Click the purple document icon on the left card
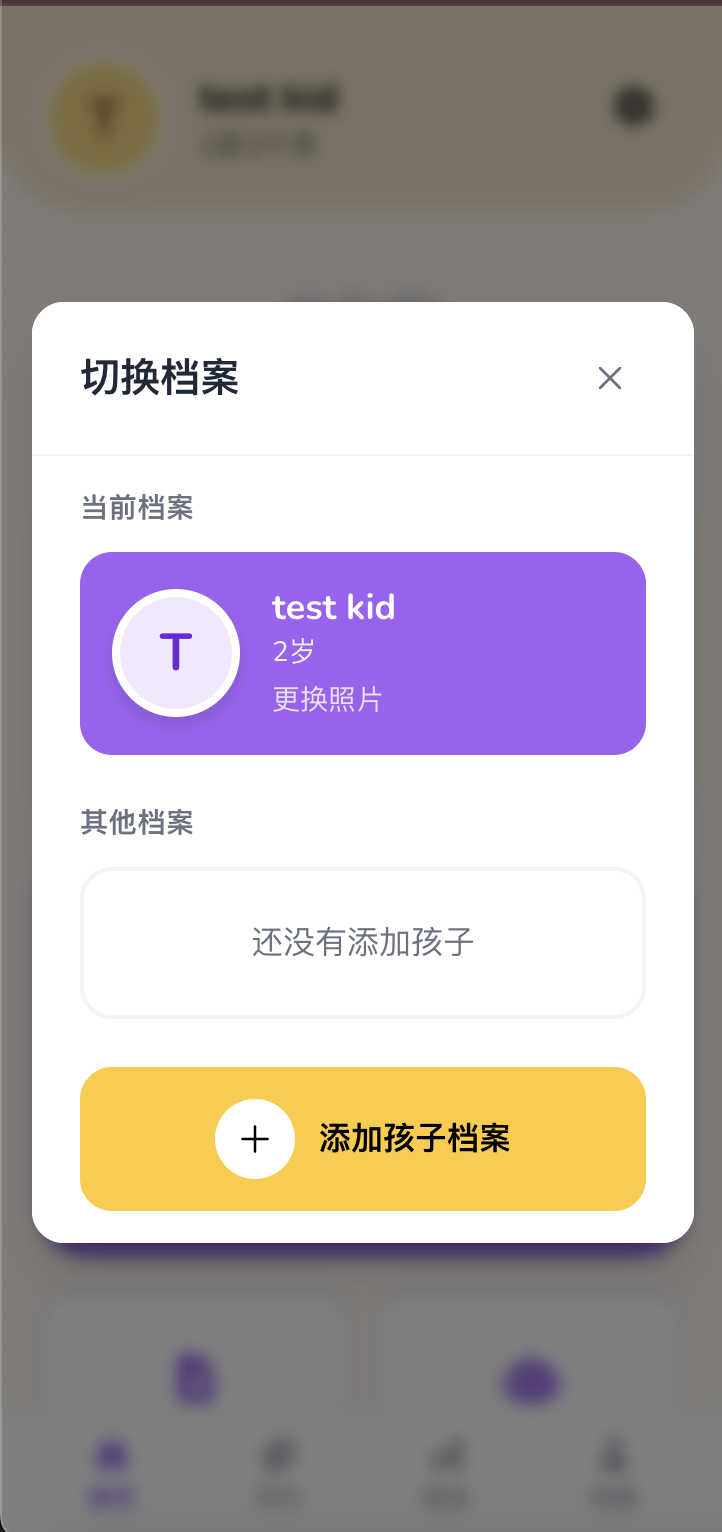Image resolution: width=722 pixels, height=1532 pixels. pos(194,1377)
